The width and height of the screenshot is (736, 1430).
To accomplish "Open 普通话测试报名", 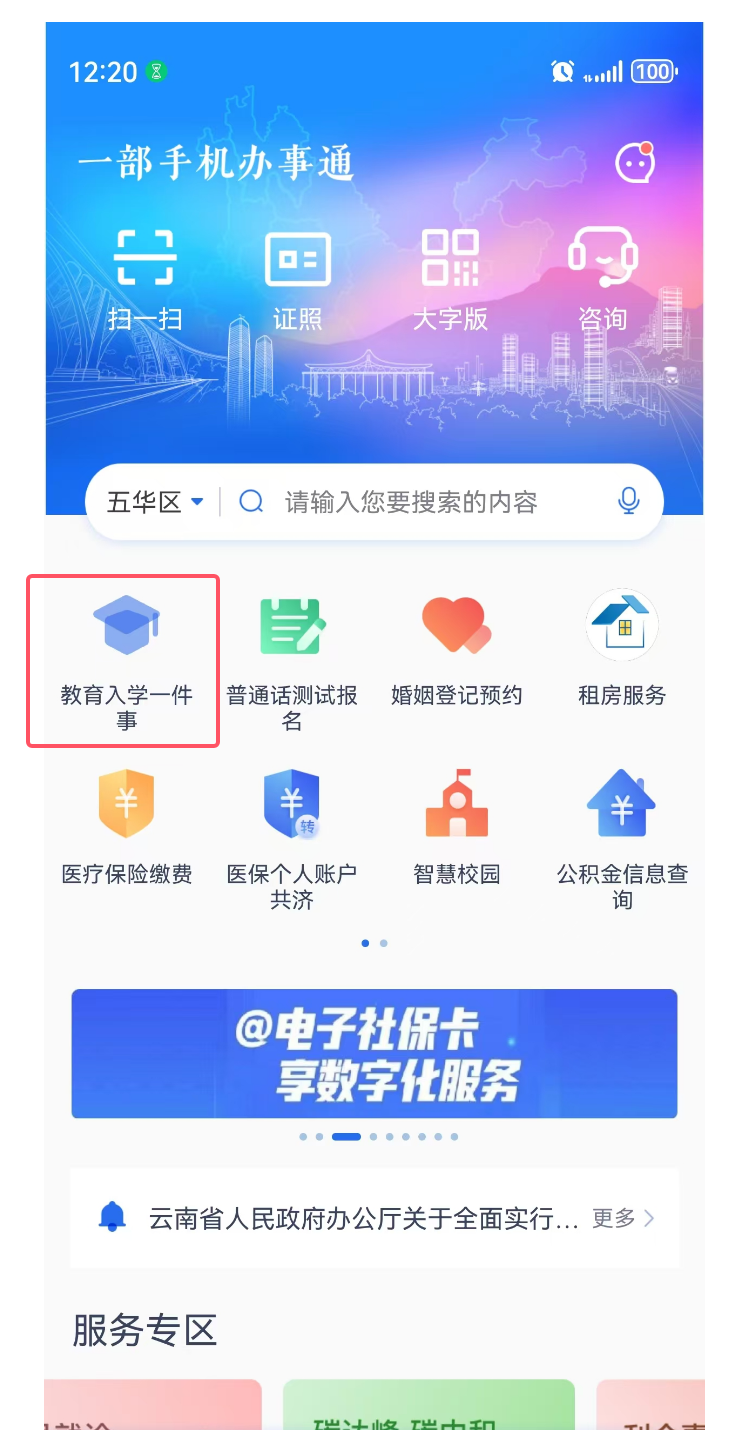I will click(x=291, y=661).
